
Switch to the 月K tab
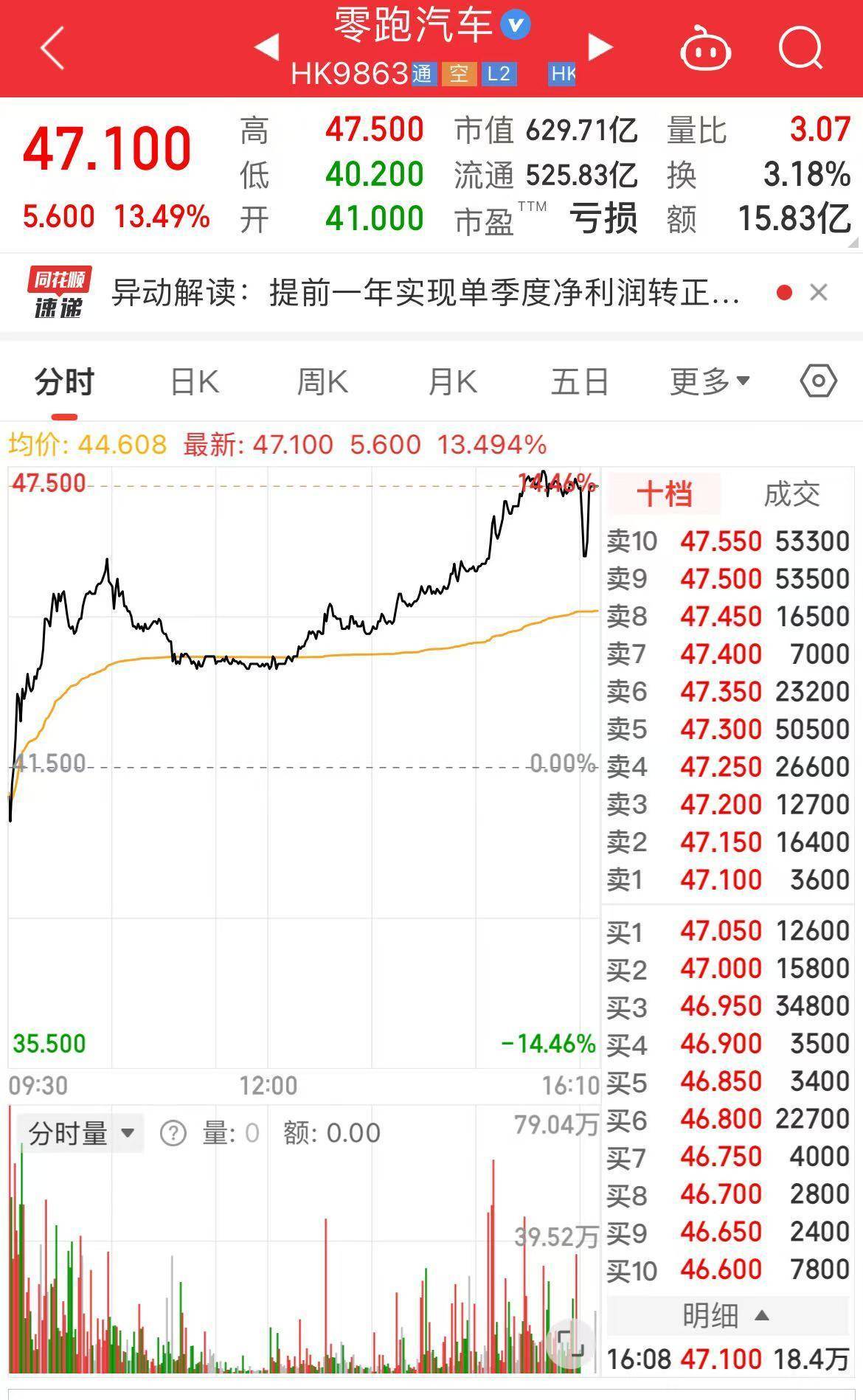click(452, 382)
